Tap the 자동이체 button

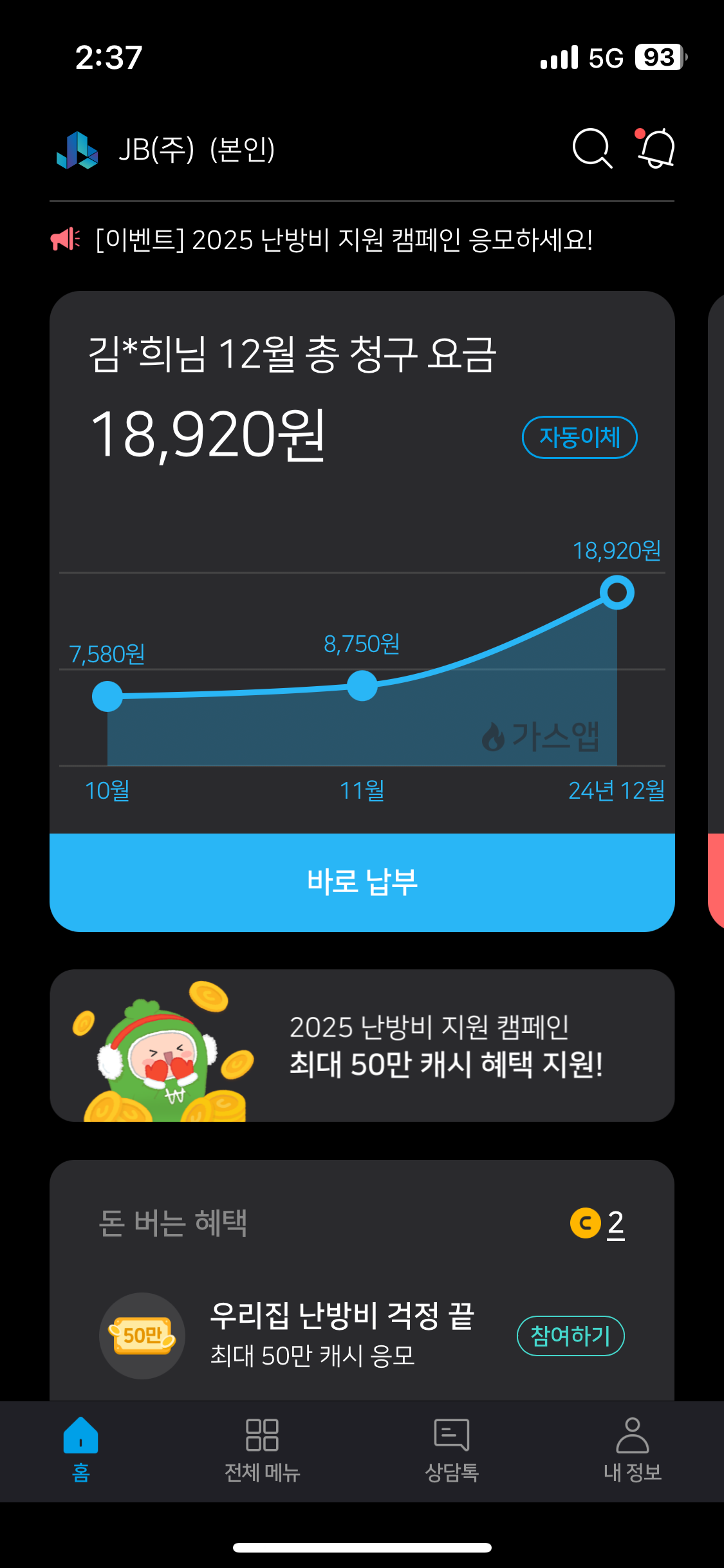tap(579, 438)
